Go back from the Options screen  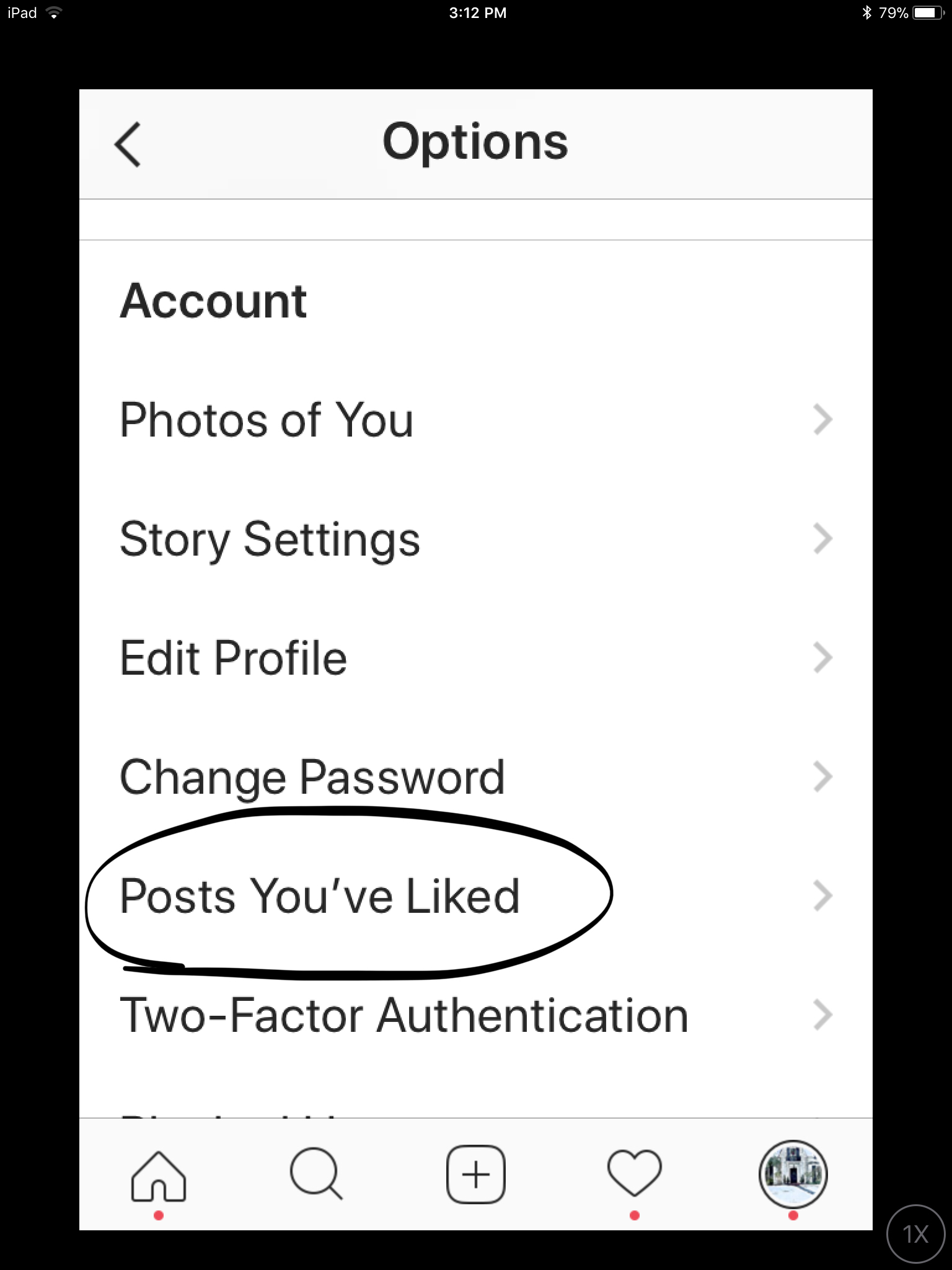pyautogui.click(x=128, y=144)
